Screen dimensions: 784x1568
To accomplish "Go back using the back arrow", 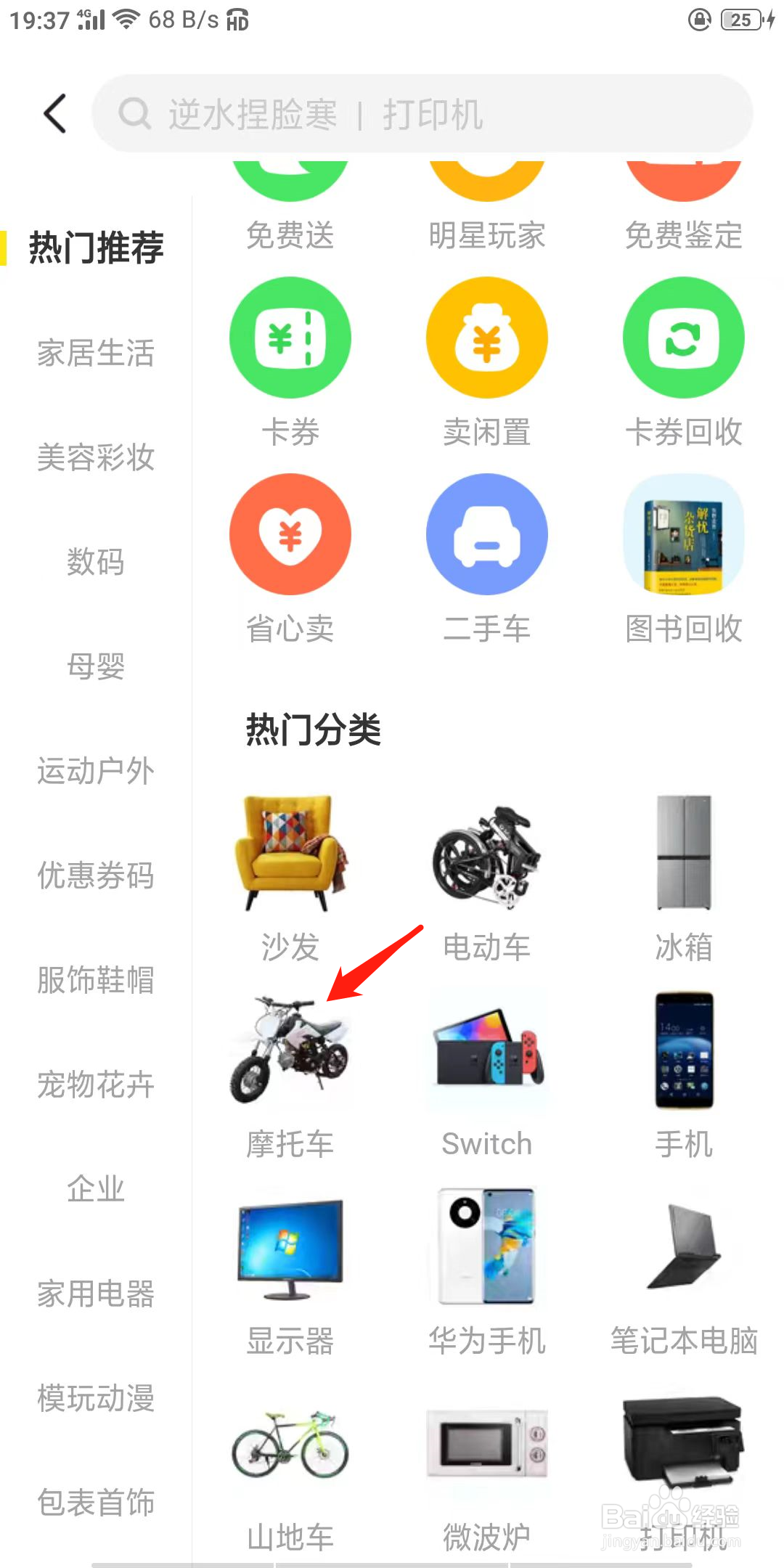I will pos(54,113).
